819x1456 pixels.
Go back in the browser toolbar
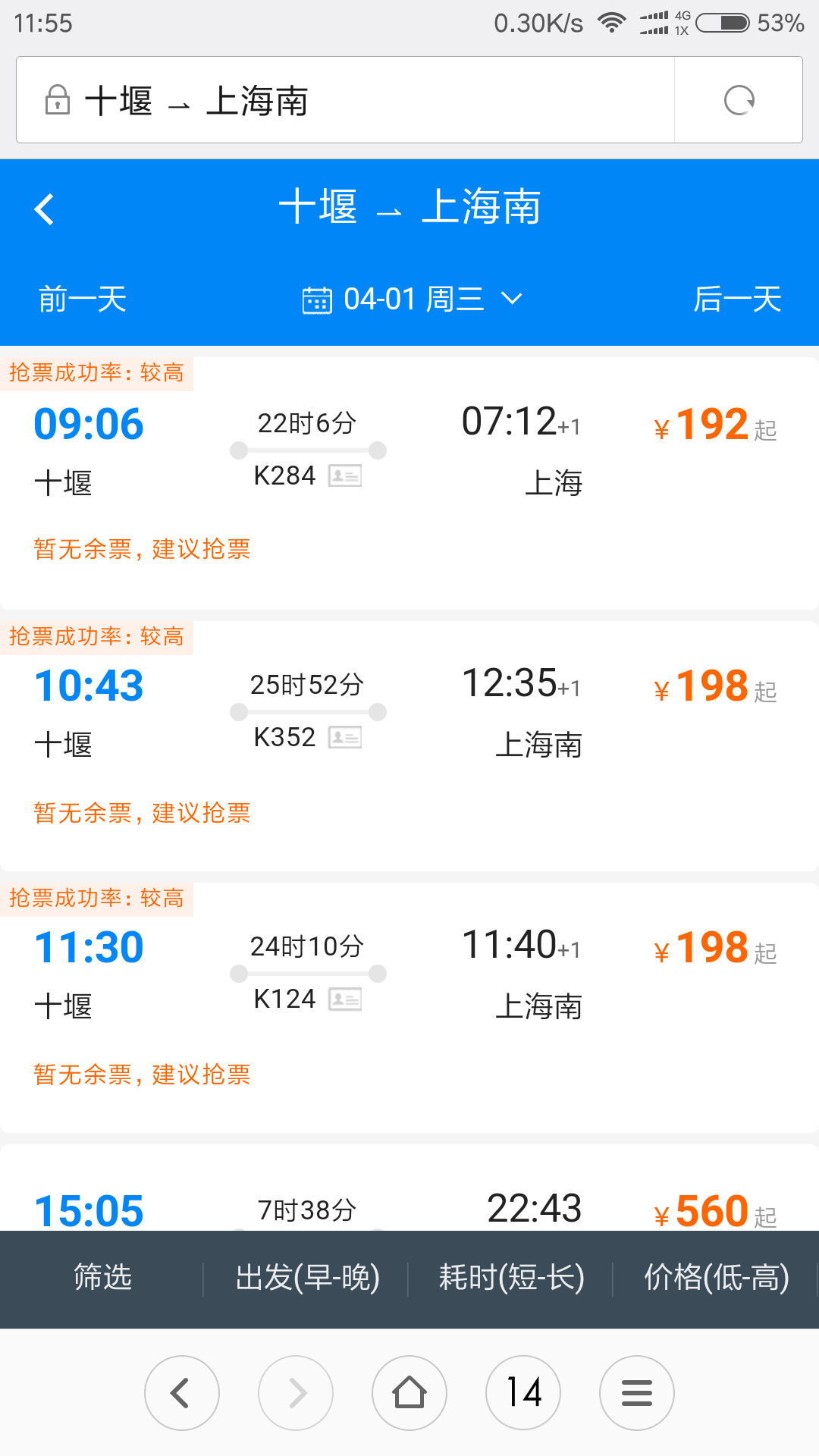coord(182,1393)
